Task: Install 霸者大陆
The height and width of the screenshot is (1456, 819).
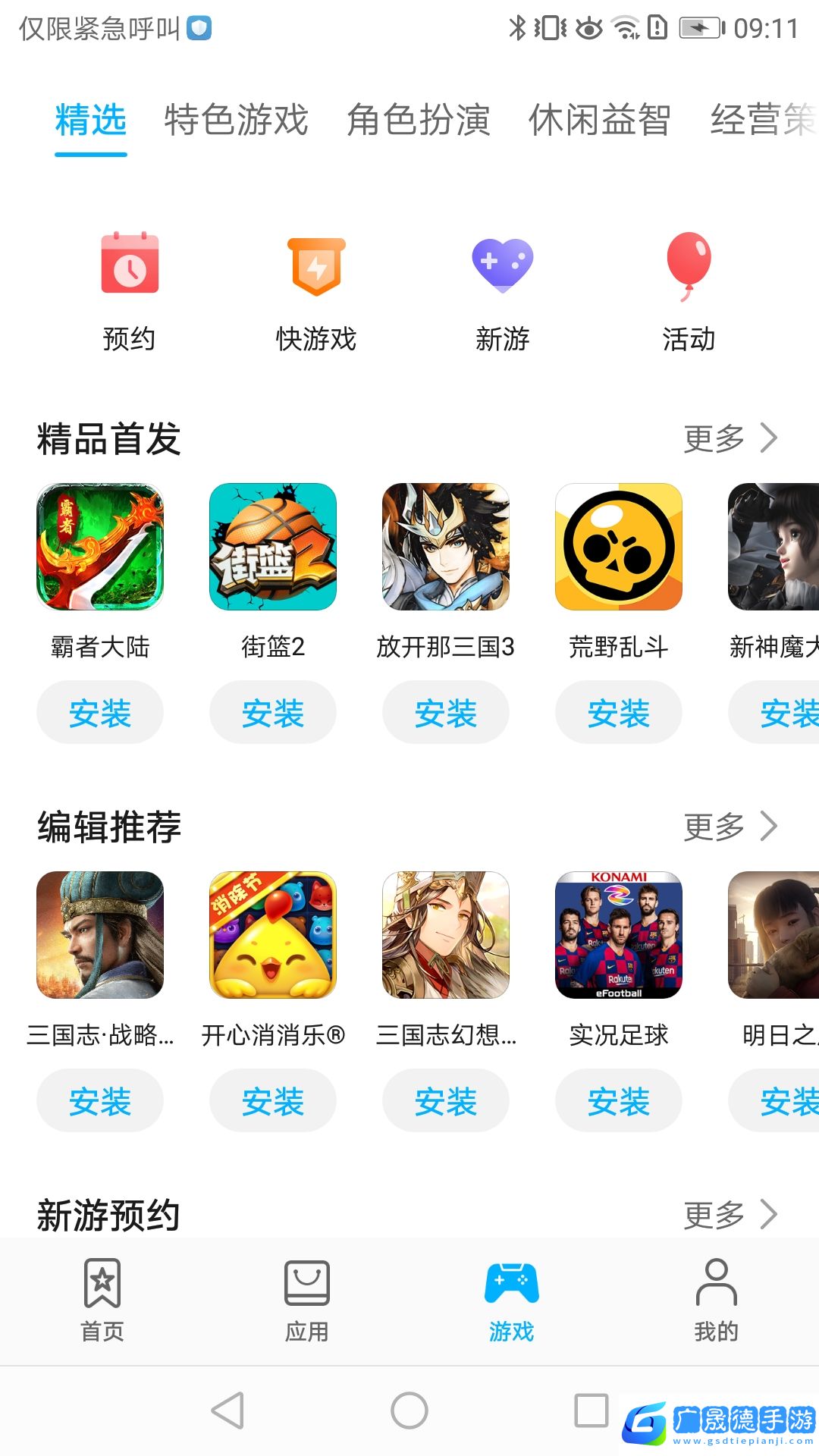Action: coord(100,713)
